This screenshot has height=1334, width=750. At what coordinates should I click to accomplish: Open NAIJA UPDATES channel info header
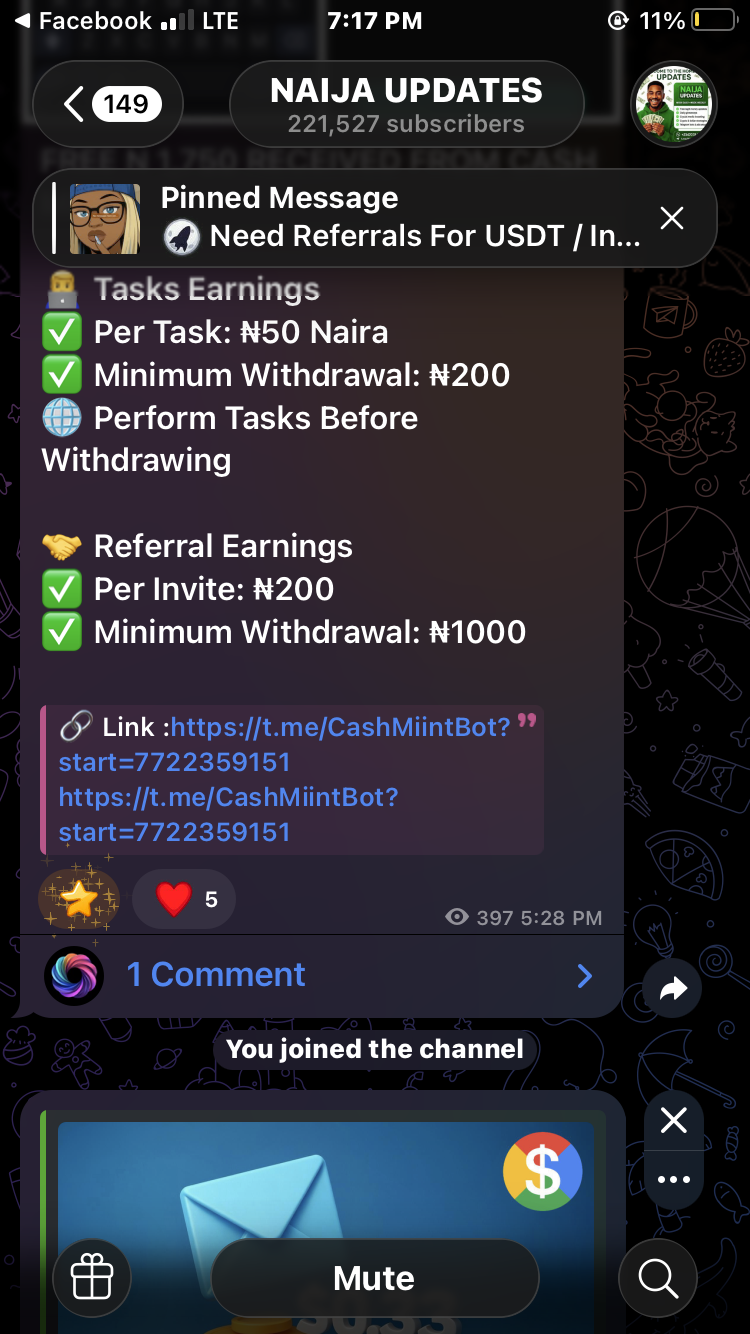tap(406, 104)
